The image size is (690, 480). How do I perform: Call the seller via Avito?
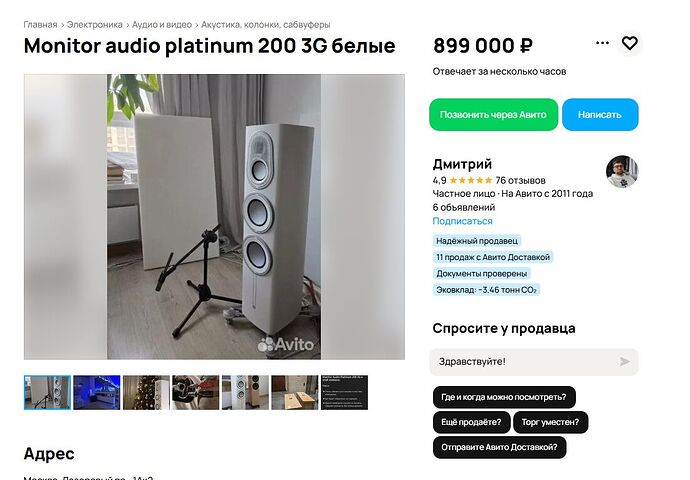coord(493,114)
